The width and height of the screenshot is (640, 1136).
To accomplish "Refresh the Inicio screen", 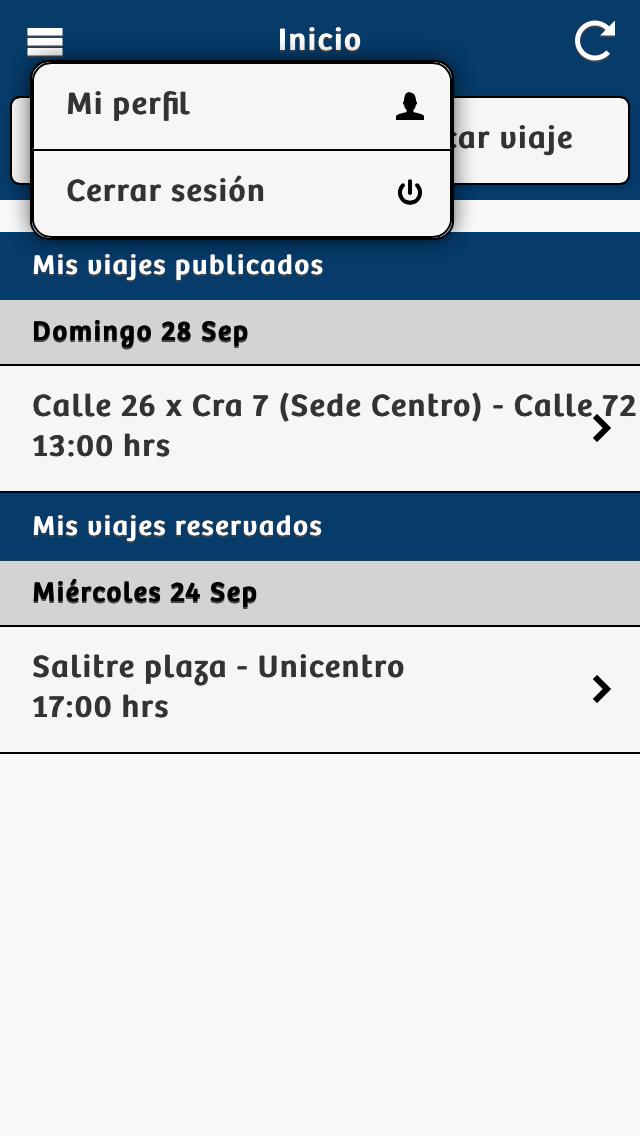I will (x=594, y=41).
